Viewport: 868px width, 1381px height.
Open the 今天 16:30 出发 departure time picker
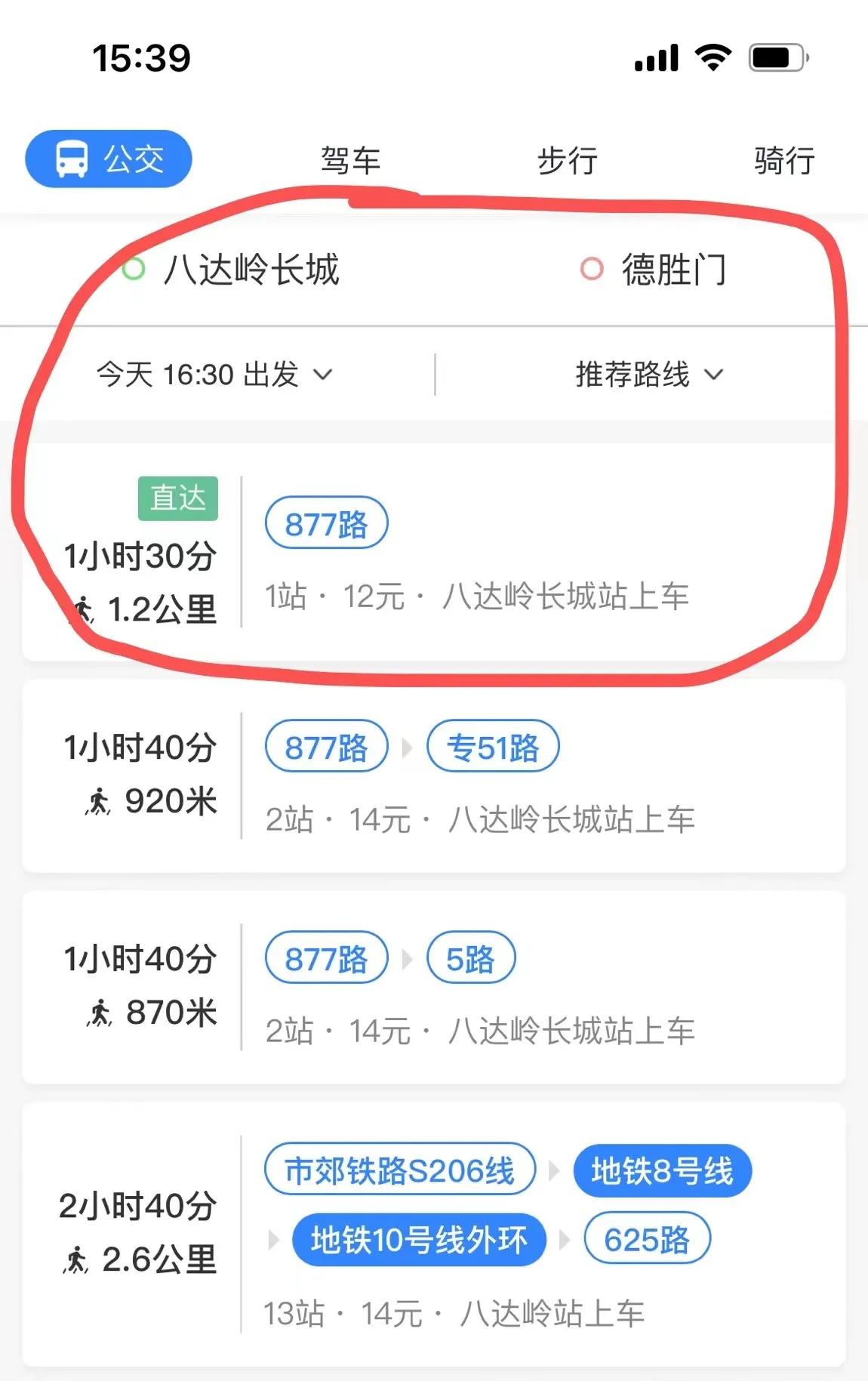coord(214,375)
